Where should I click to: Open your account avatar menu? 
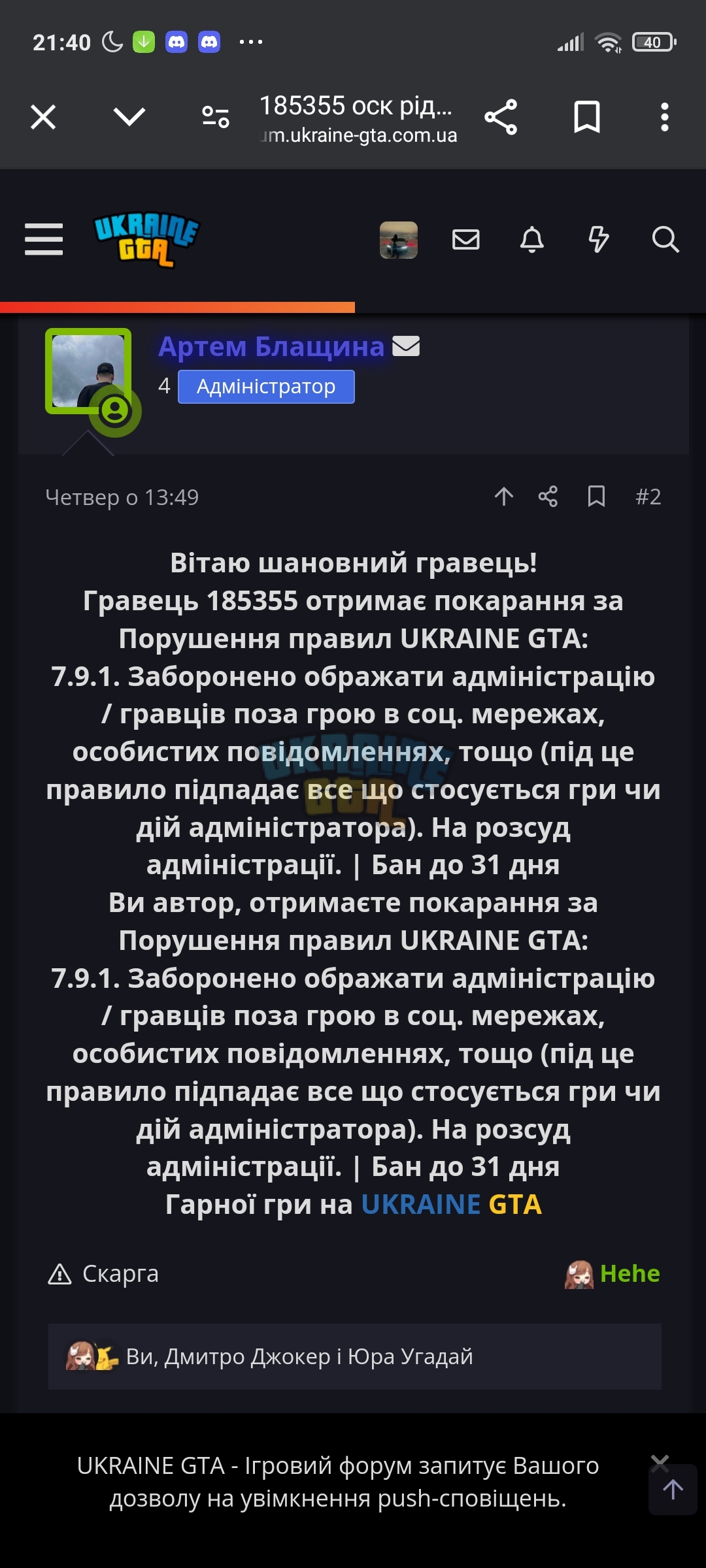point(399,240)
